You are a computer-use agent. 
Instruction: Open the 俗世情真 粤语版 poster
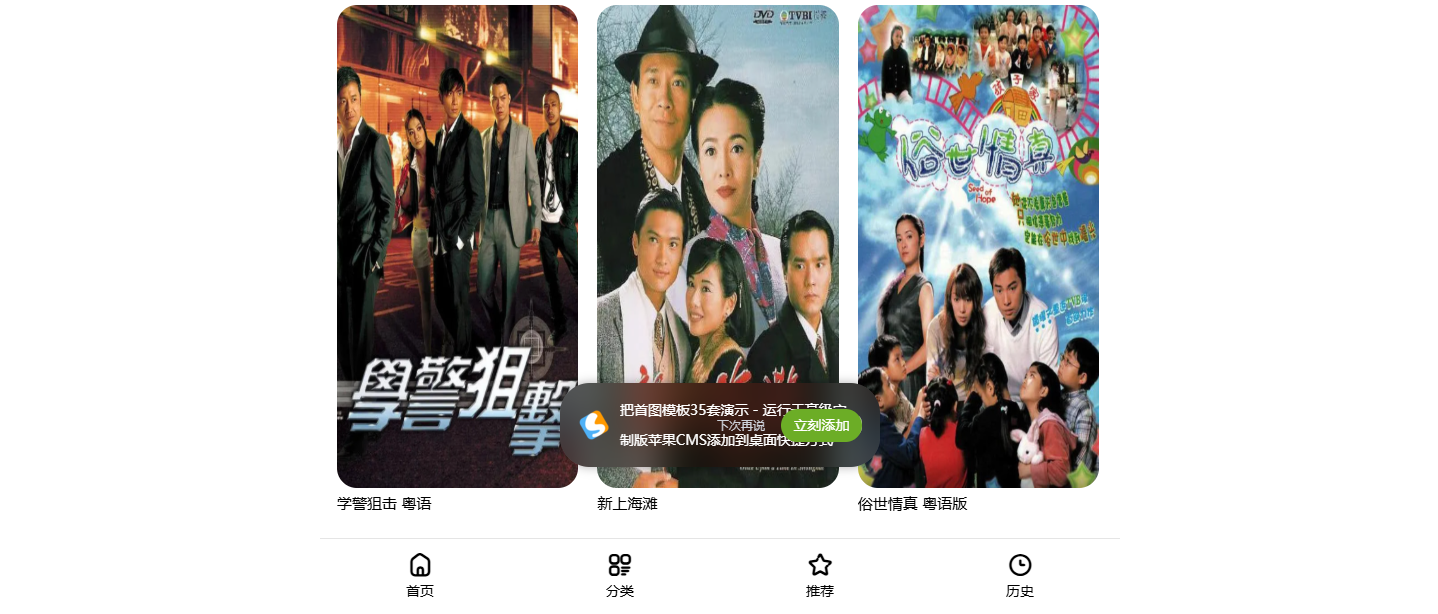978,246
